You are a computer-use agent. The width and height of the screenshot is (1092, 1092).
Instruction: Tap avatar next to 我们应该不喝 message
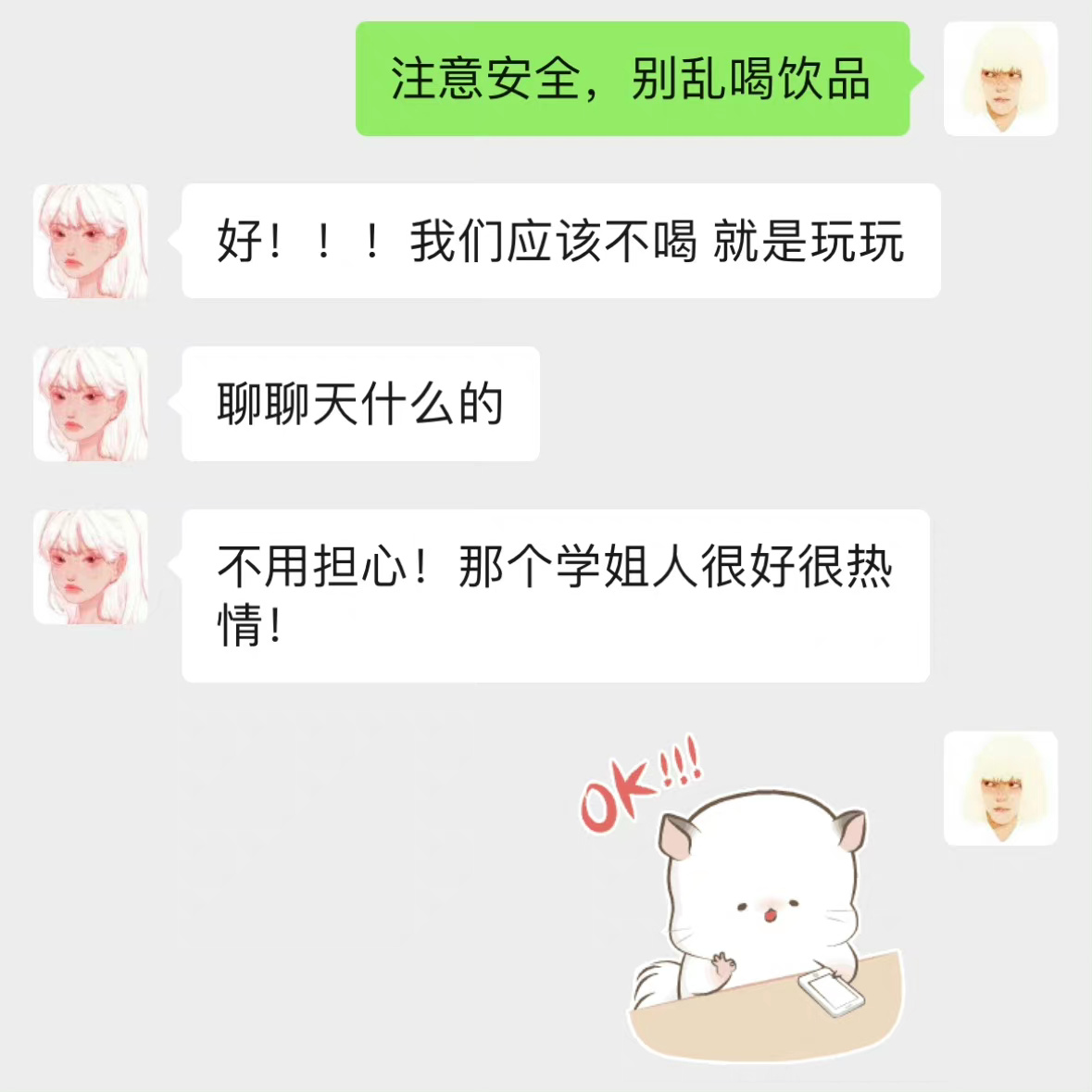point(91,241)
